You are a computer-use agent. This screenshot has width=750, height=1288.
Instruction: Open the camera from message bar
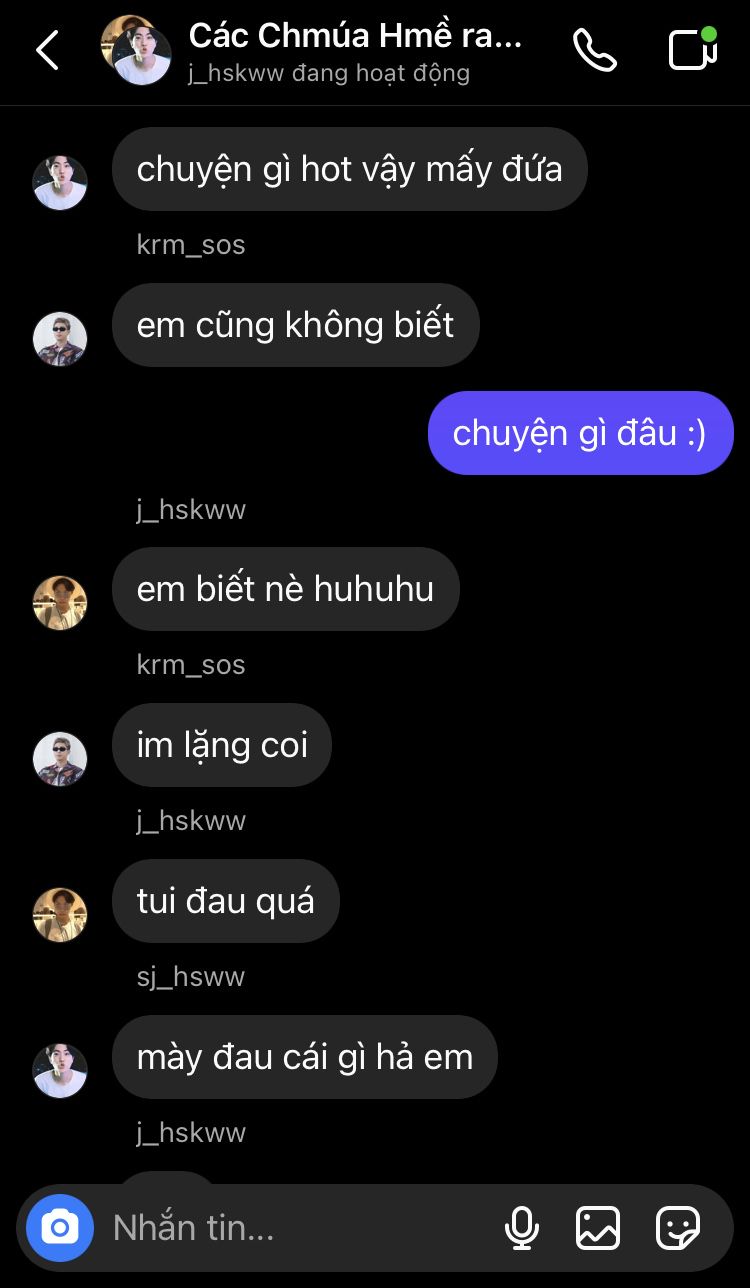(x=60, y=1227)
